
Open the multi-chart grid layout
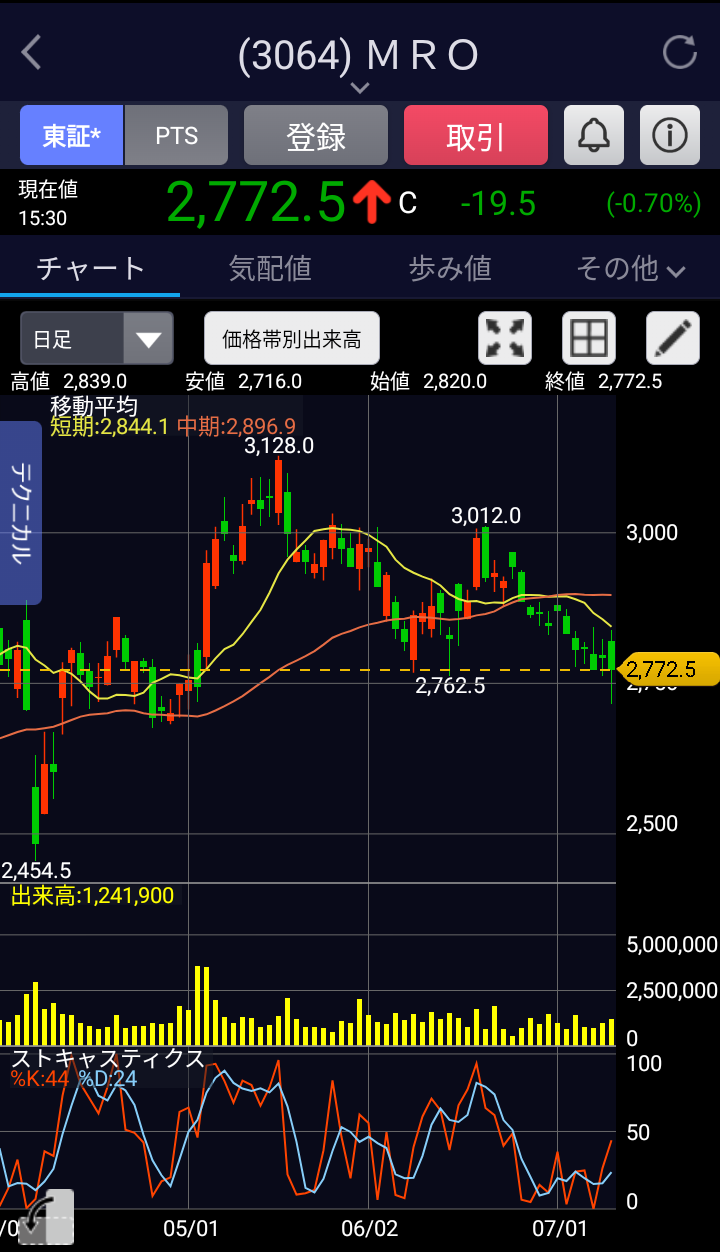coord(589,338)
